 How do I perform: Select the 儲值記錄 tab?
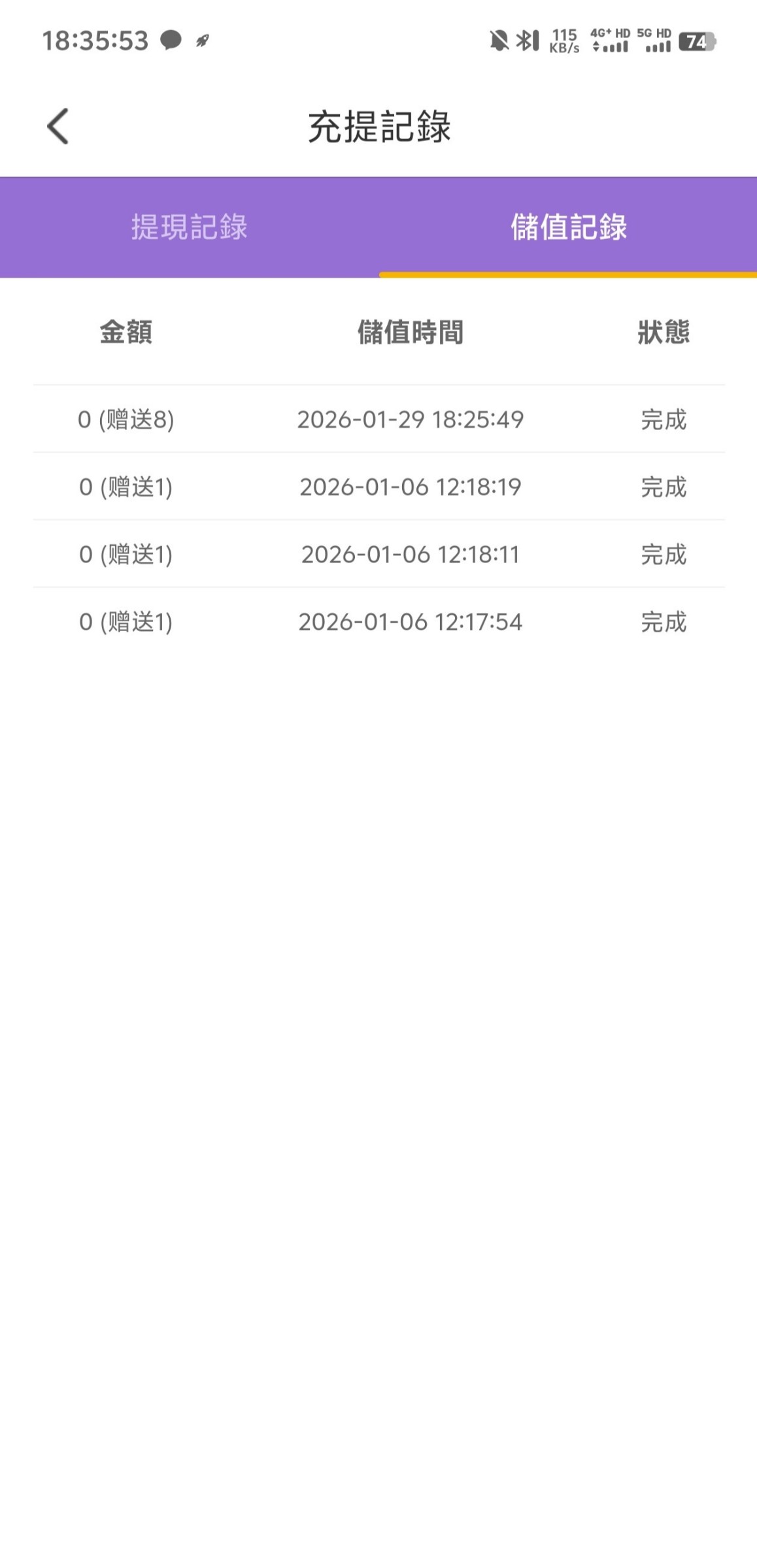(x=568, y=227)
